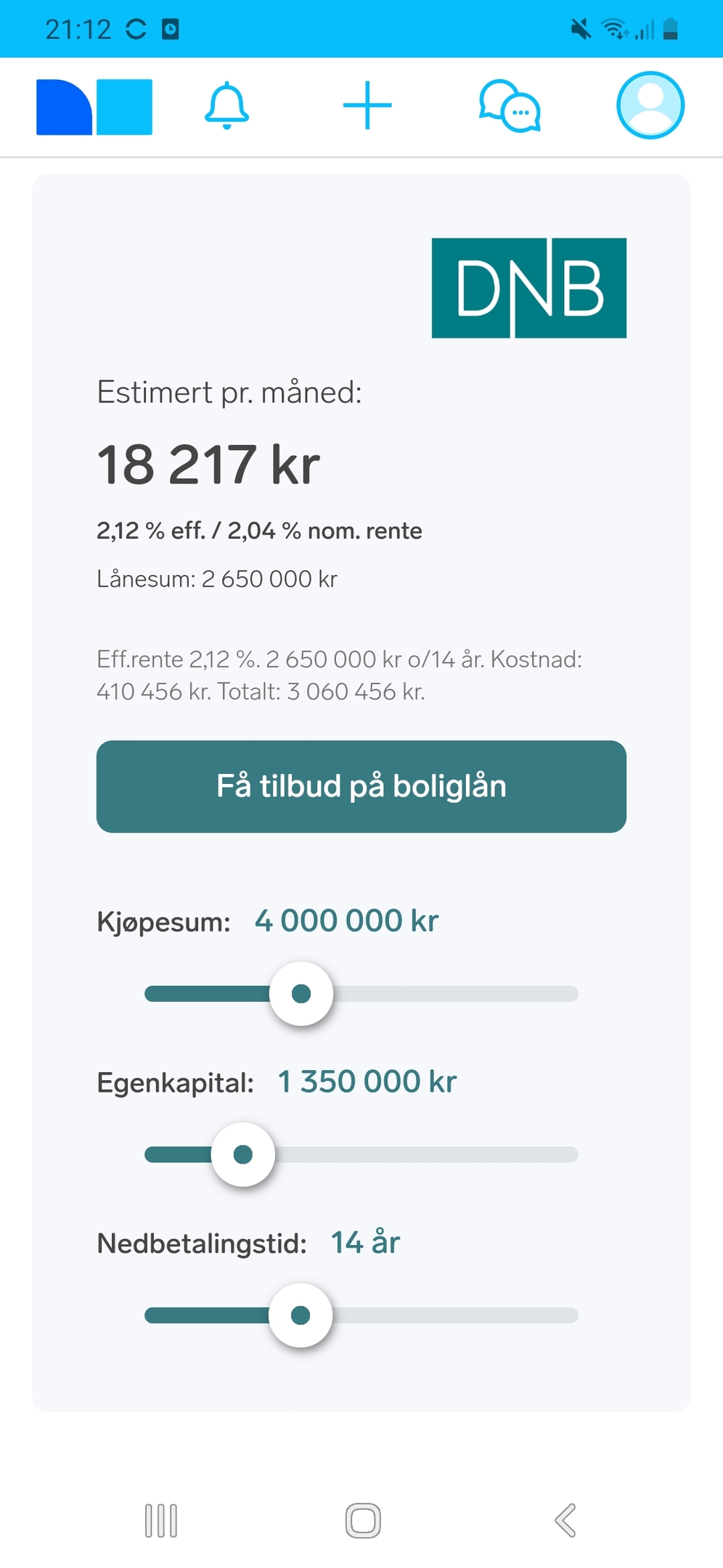Open the chat messages icon

pyautogui.click(x=510, y=106)
